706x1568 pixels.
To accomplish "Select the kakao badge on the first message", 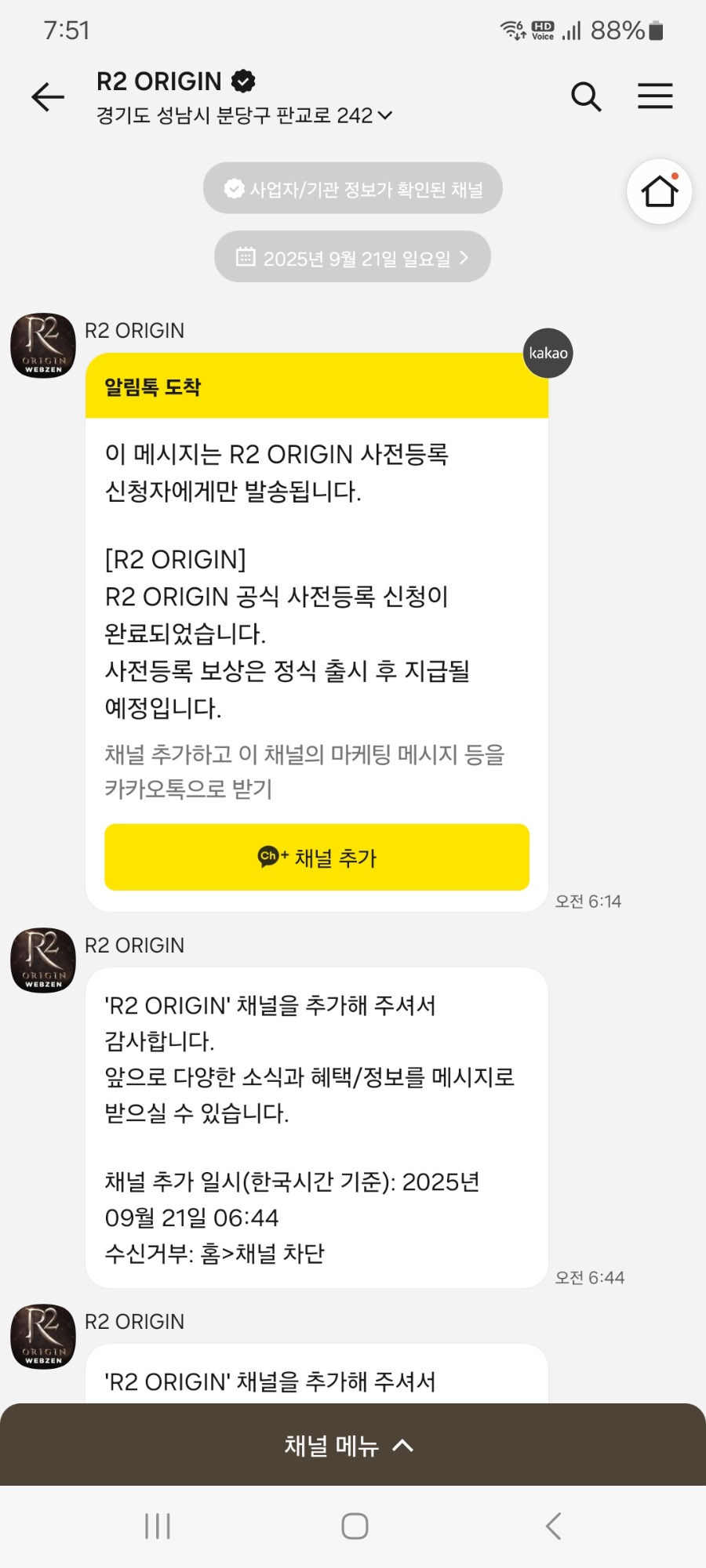I will point(548,353).
